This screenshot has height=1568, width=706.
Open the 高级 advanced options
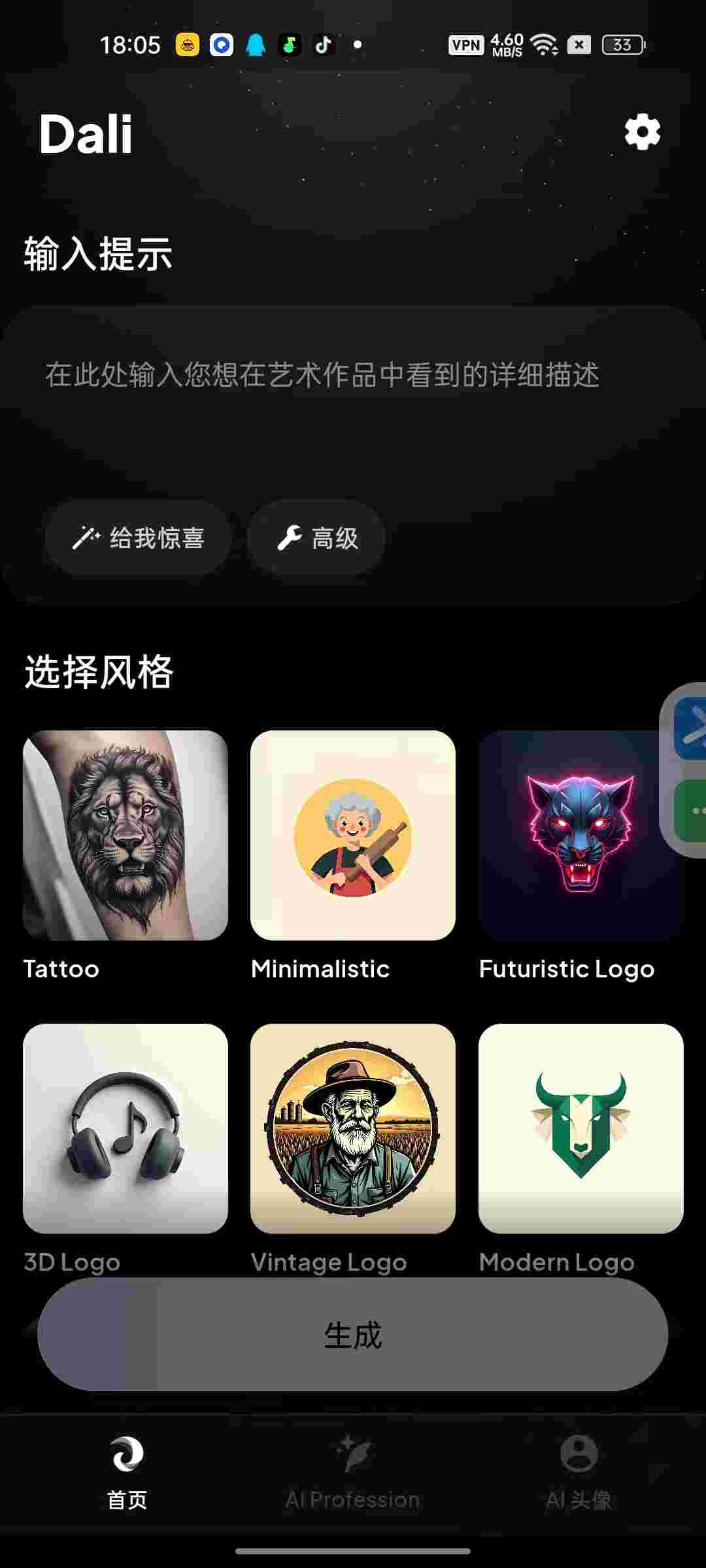[x=316, y=538]
